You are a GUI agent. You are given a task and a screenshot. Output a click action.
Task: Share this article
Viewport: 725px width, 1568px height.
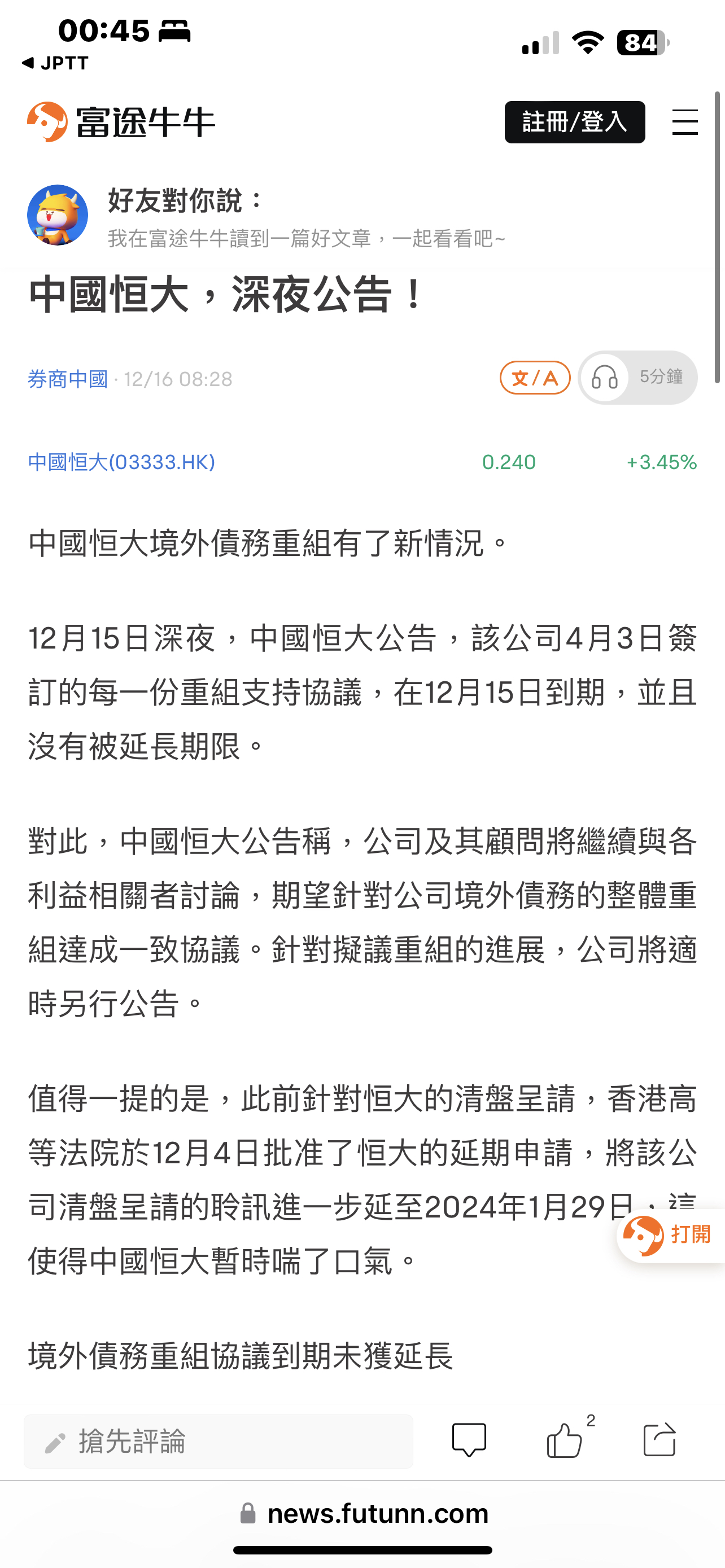coord(660,1440)
